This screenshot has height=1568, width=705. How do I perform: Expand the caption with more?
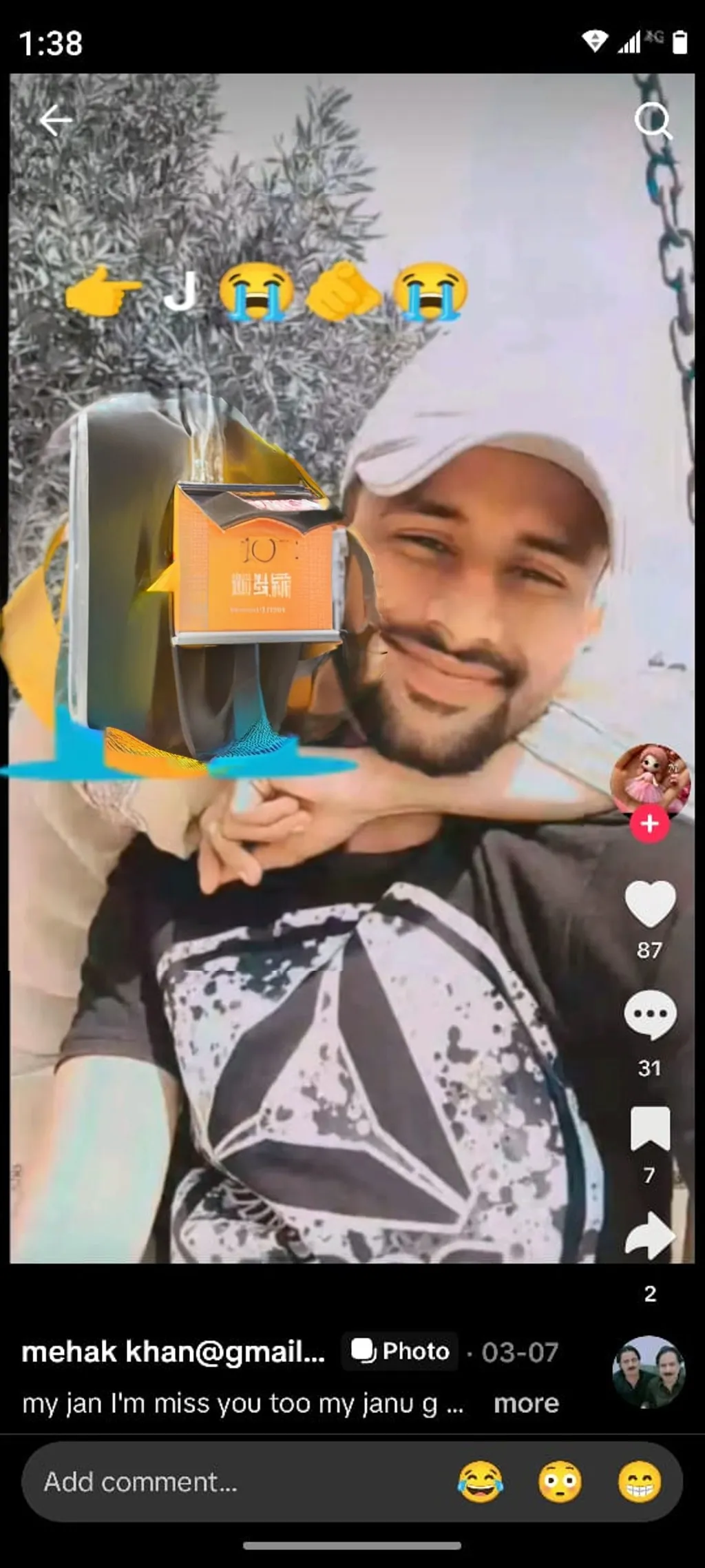tap(526, 1403)
